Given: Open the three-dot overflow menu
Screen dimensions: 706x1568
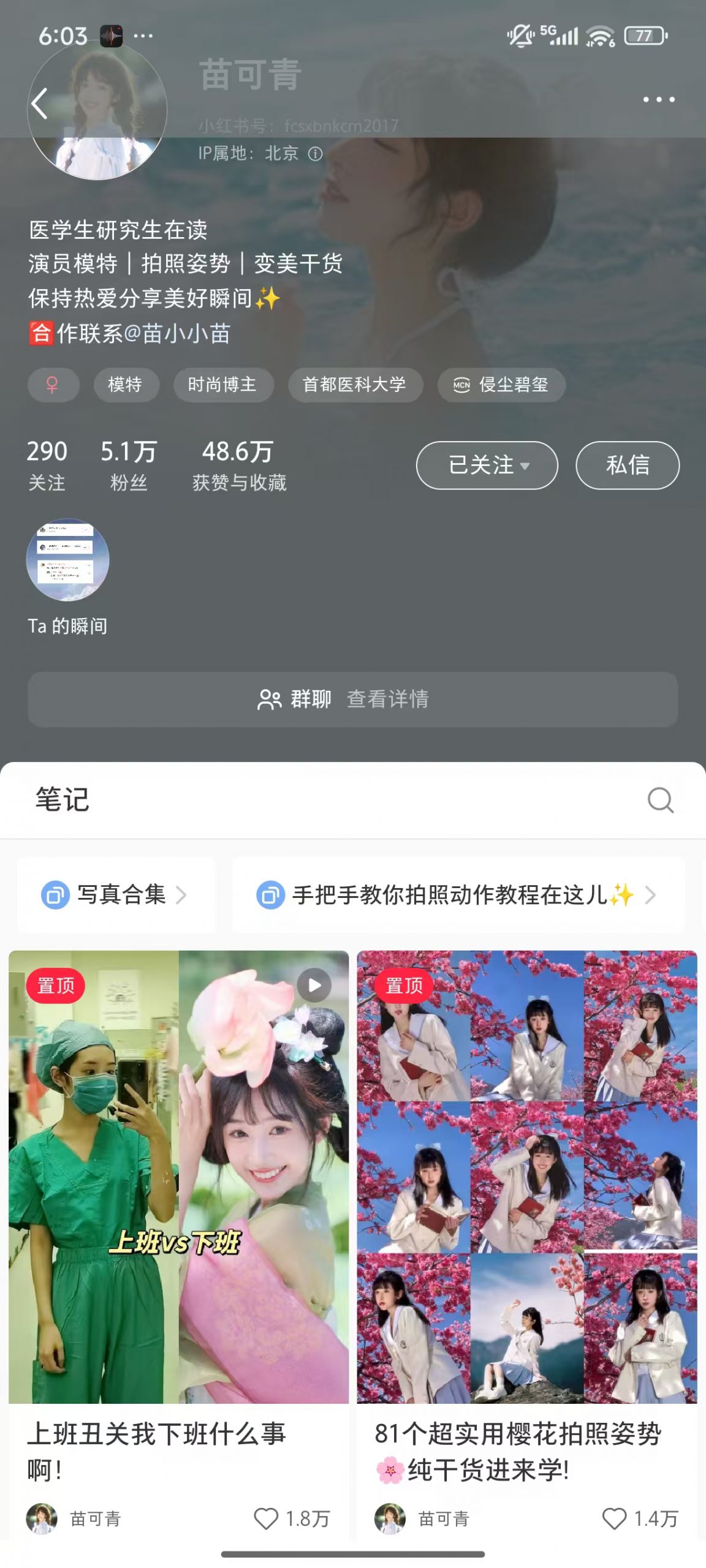Looking at the screenshot, I should (658, 99).
